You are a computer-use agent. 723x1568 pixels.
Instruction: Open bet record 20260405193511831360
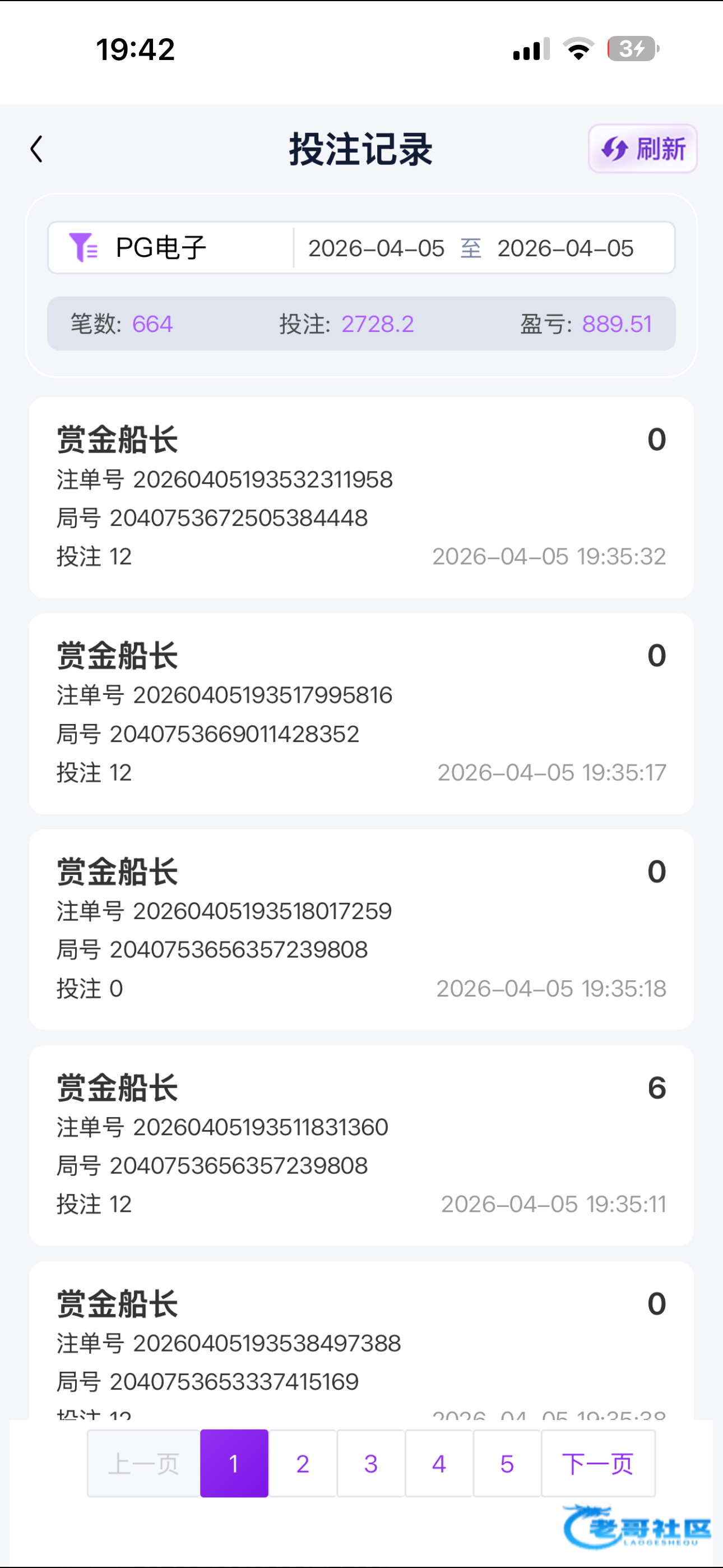[x=361, y=1146]
